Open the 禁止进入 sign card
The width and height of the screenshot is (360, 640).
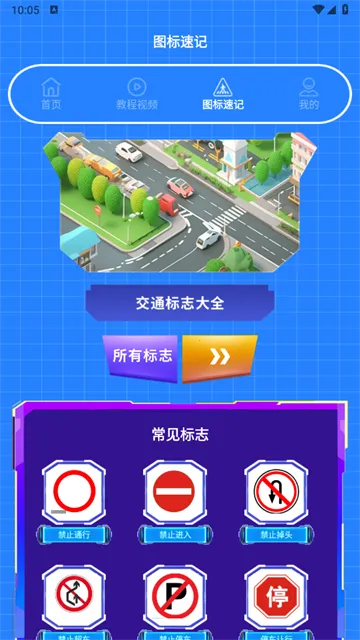coord(175,502)
